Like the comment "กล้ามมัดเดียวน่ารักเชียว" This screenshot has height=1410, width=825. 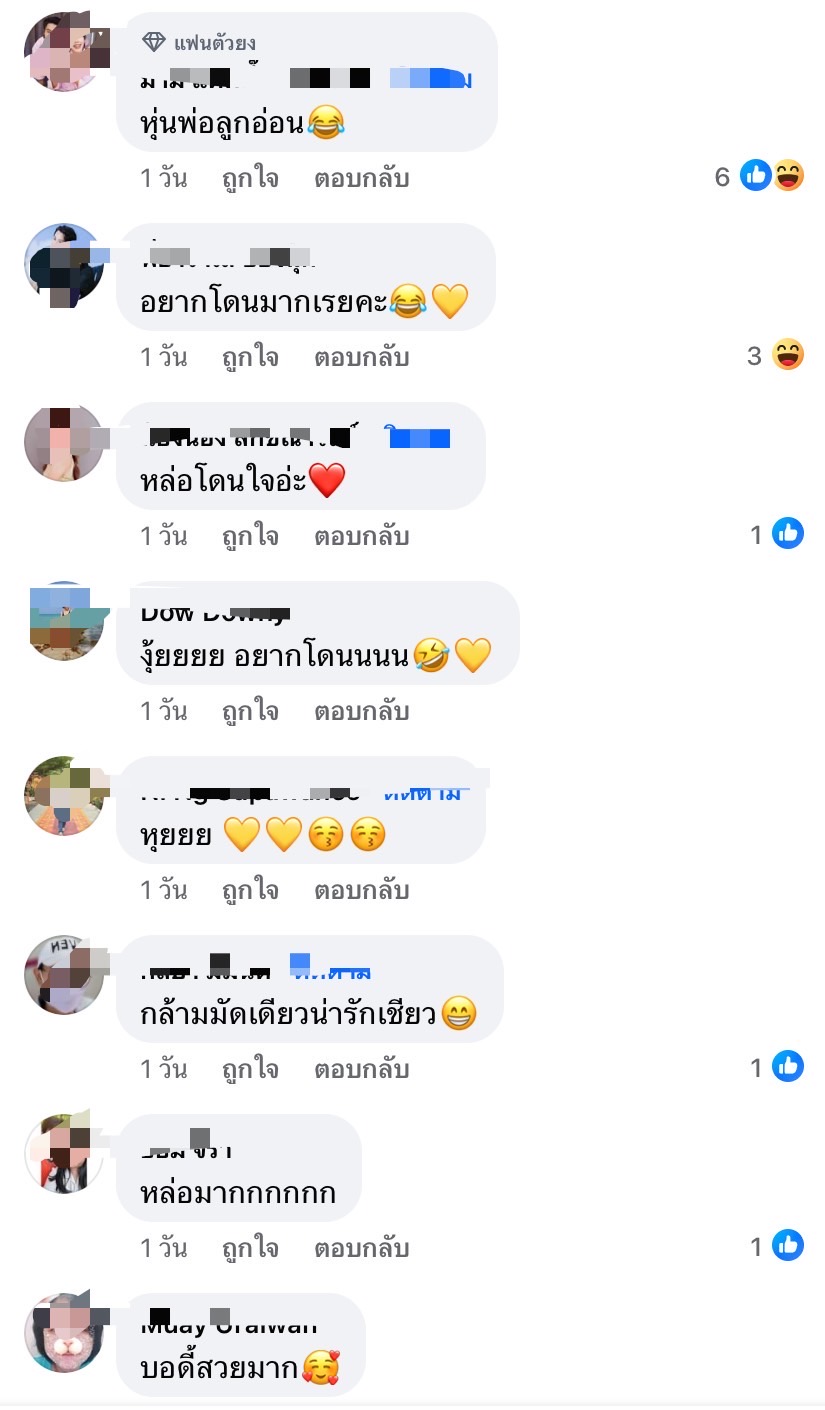[x=250, y=1069]
